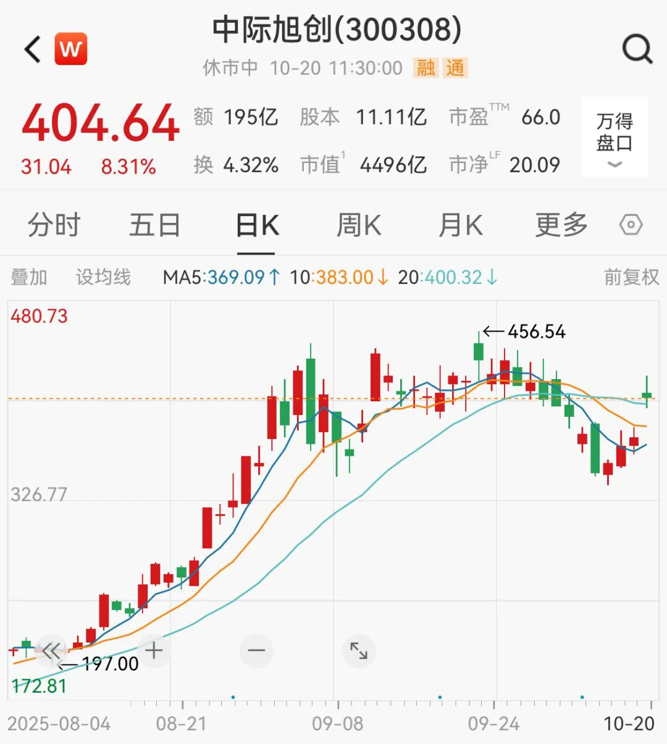
Task: Tap the orange W logo icon
Action: tap(70, 48)
